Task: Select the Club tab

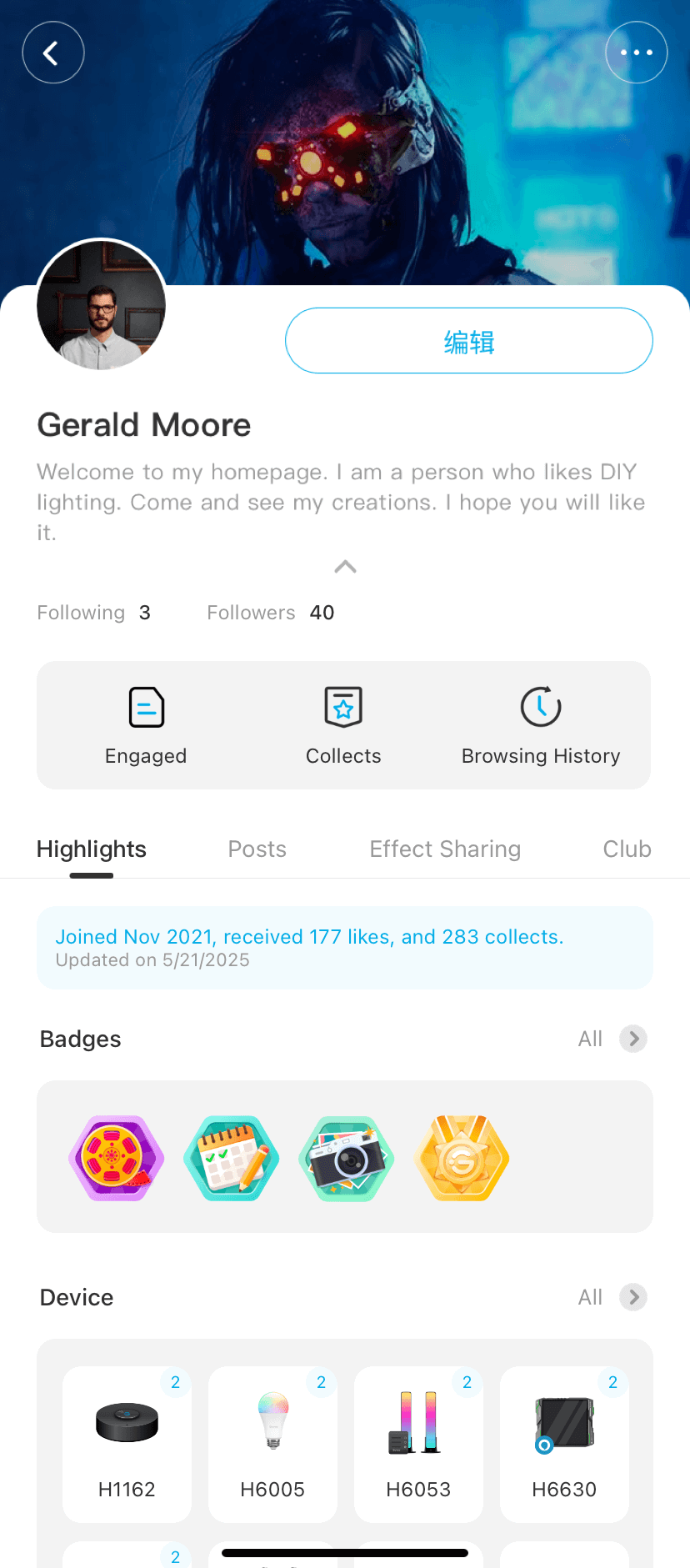Action: coord(627,849)
